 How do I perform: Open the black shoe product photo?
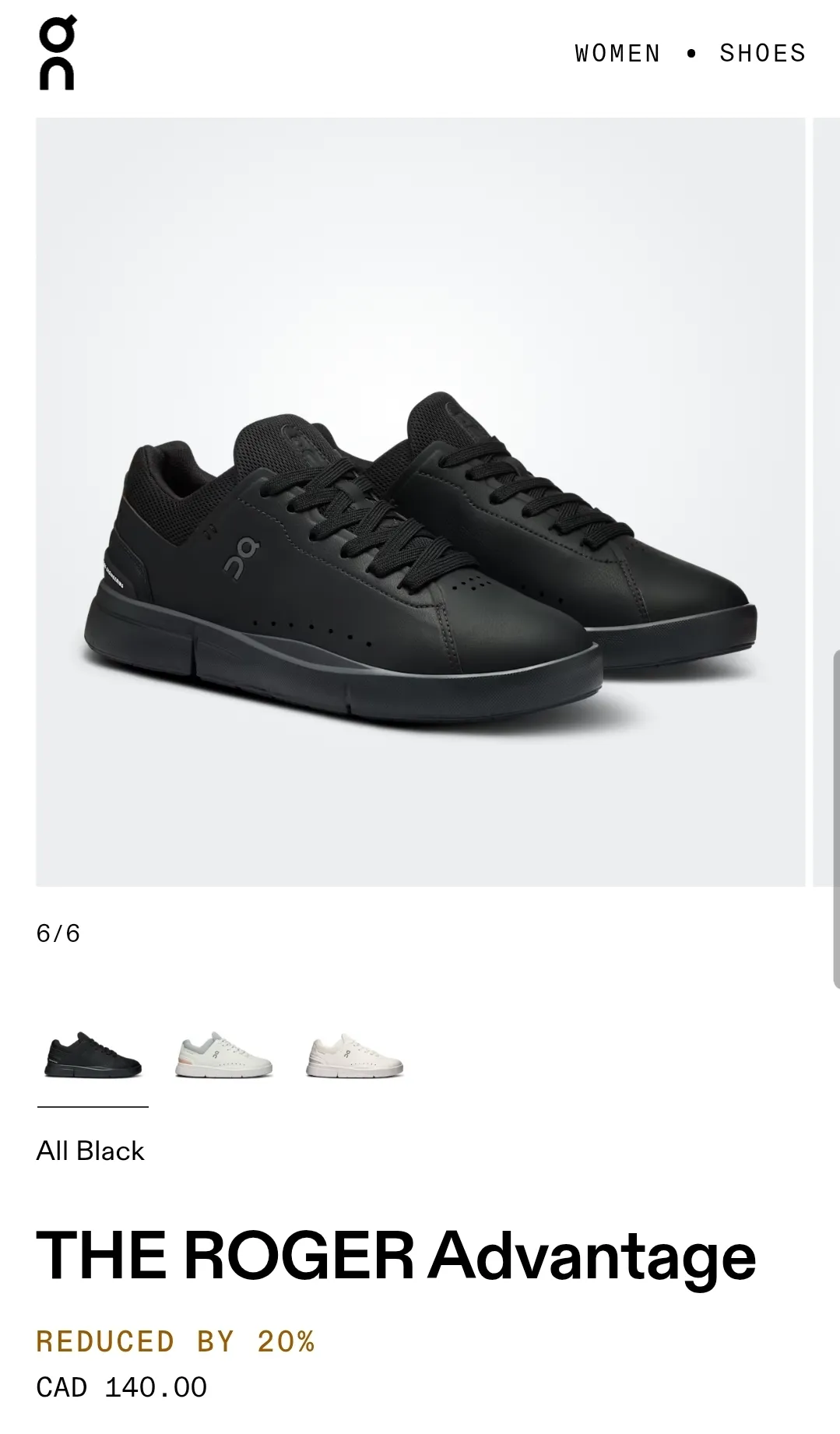click(x=420, y=501)
